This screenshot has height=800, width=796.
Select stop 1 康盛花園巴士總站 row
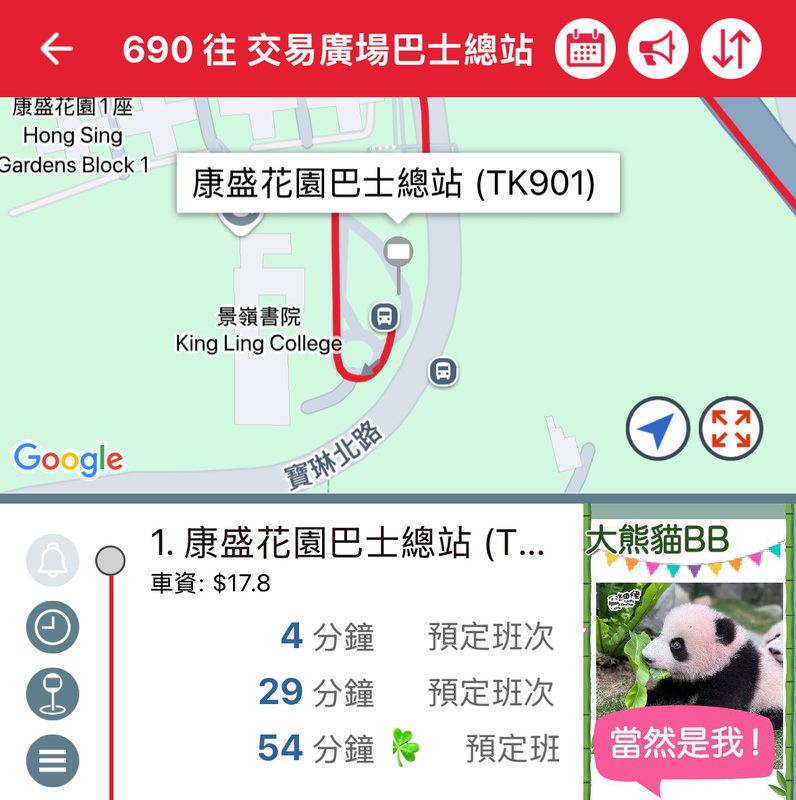348,545
